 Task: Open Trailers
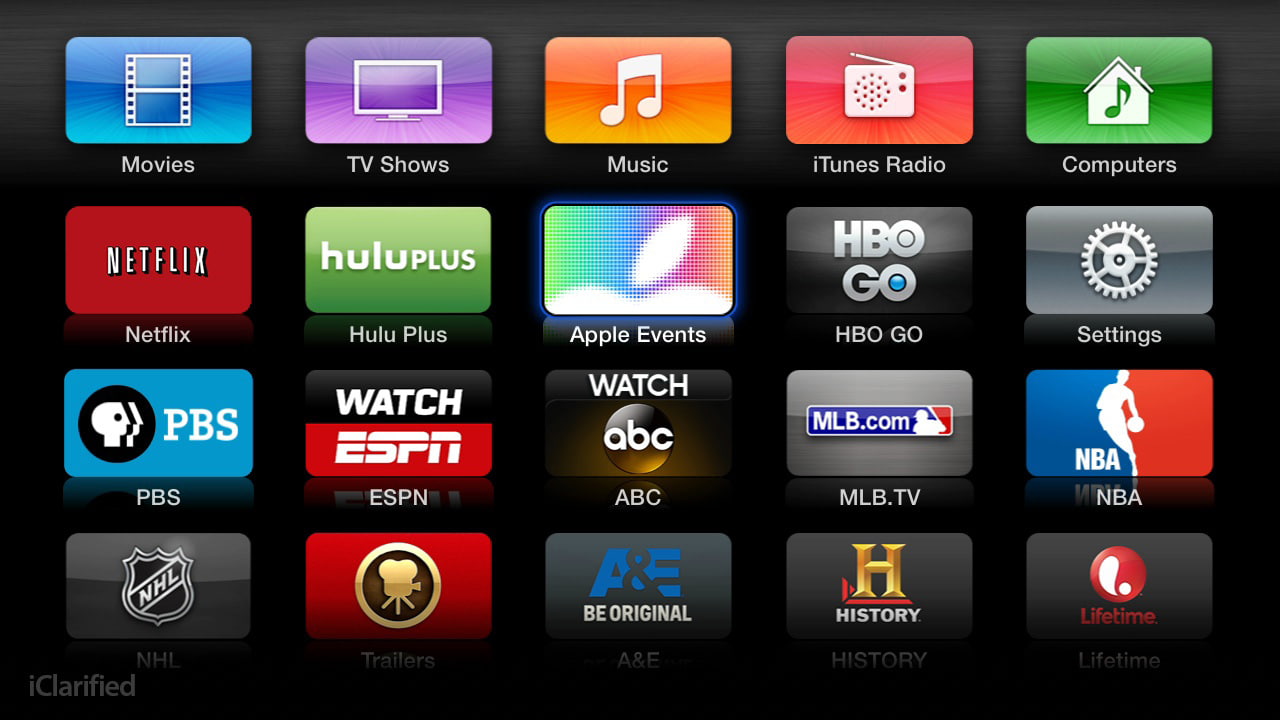point(398,586)
